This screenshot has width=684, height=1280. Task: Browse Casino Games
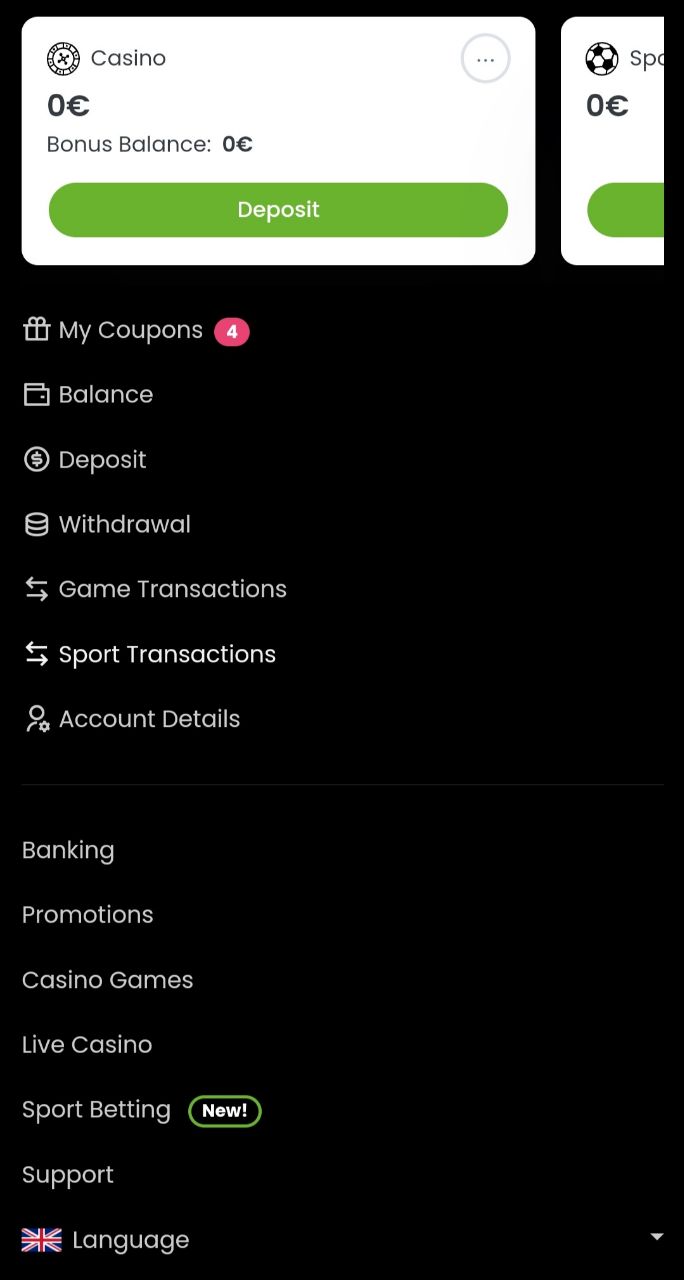tap(108, 980)
